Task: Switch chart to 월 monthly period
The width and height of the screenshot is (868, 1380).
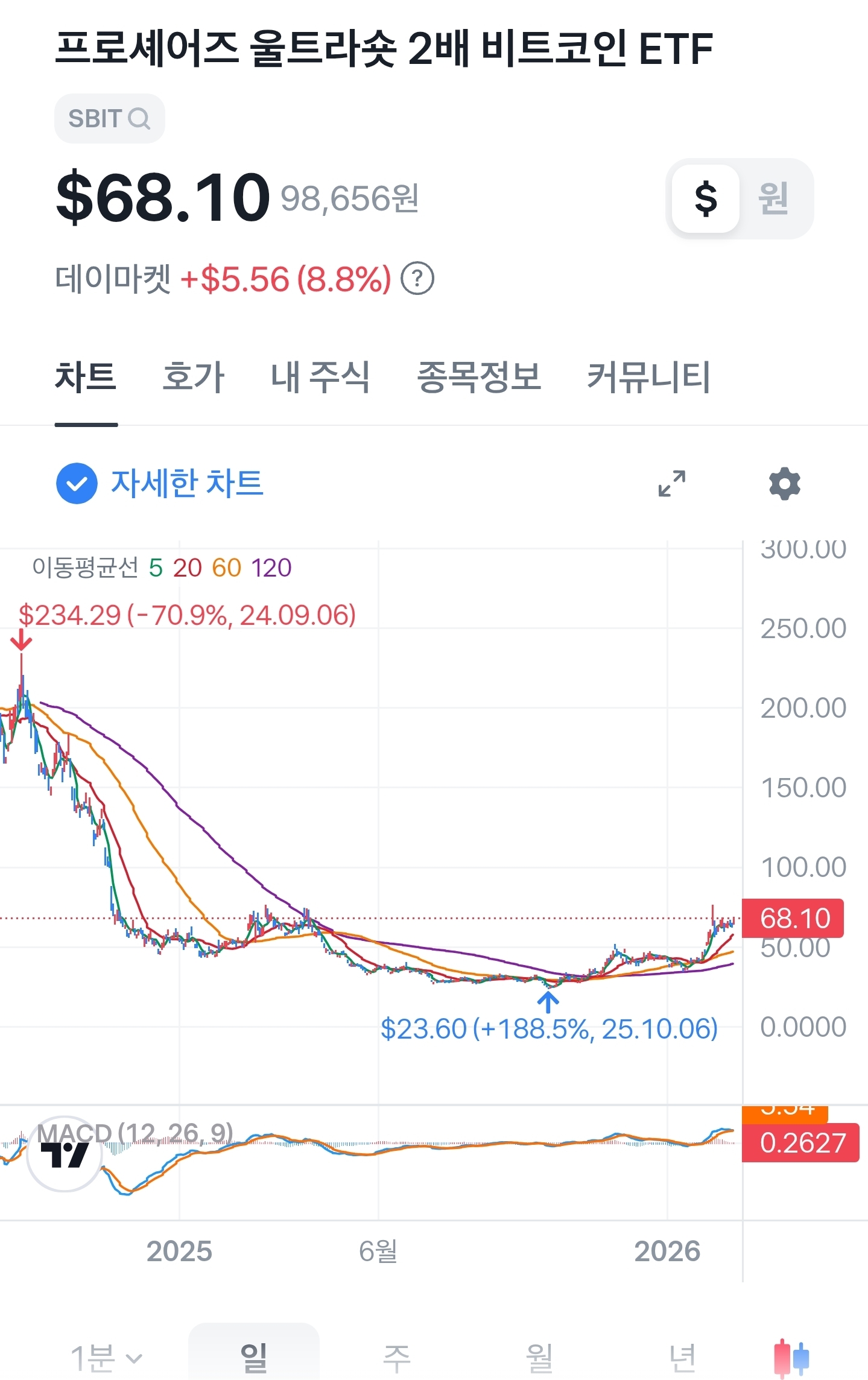Action: click(539, 1358)
